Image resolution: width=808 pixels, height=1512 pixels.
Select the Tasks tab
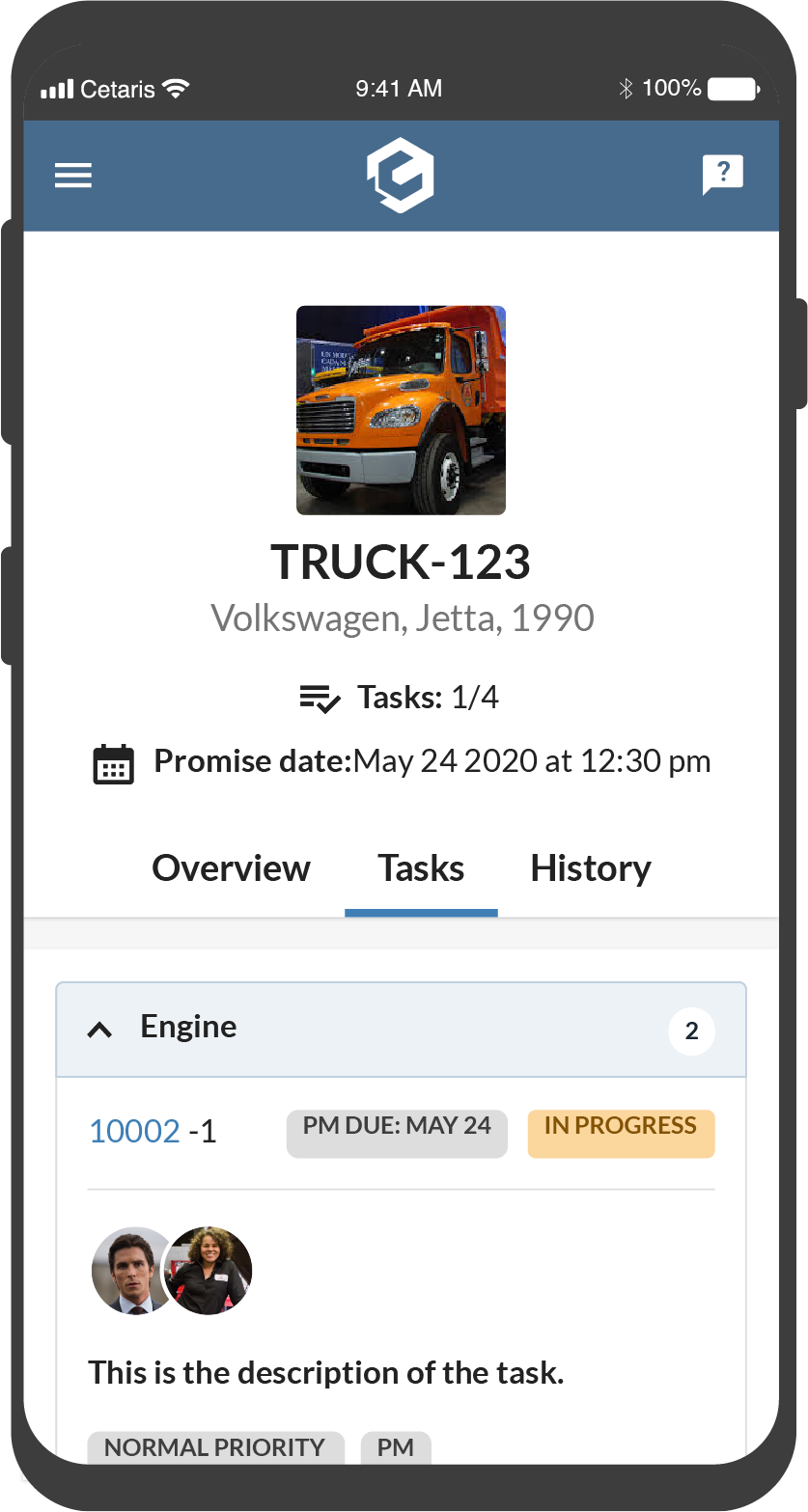421,868
